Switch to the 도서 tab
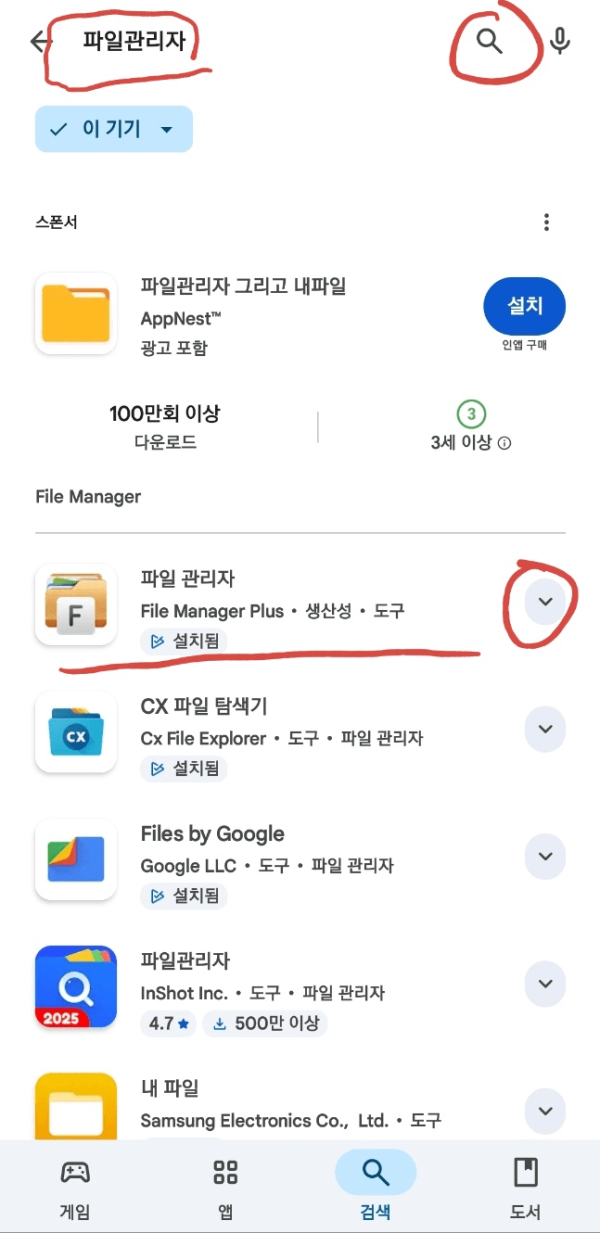This screenshot has height=1233, width=600. pos(525,1190)
